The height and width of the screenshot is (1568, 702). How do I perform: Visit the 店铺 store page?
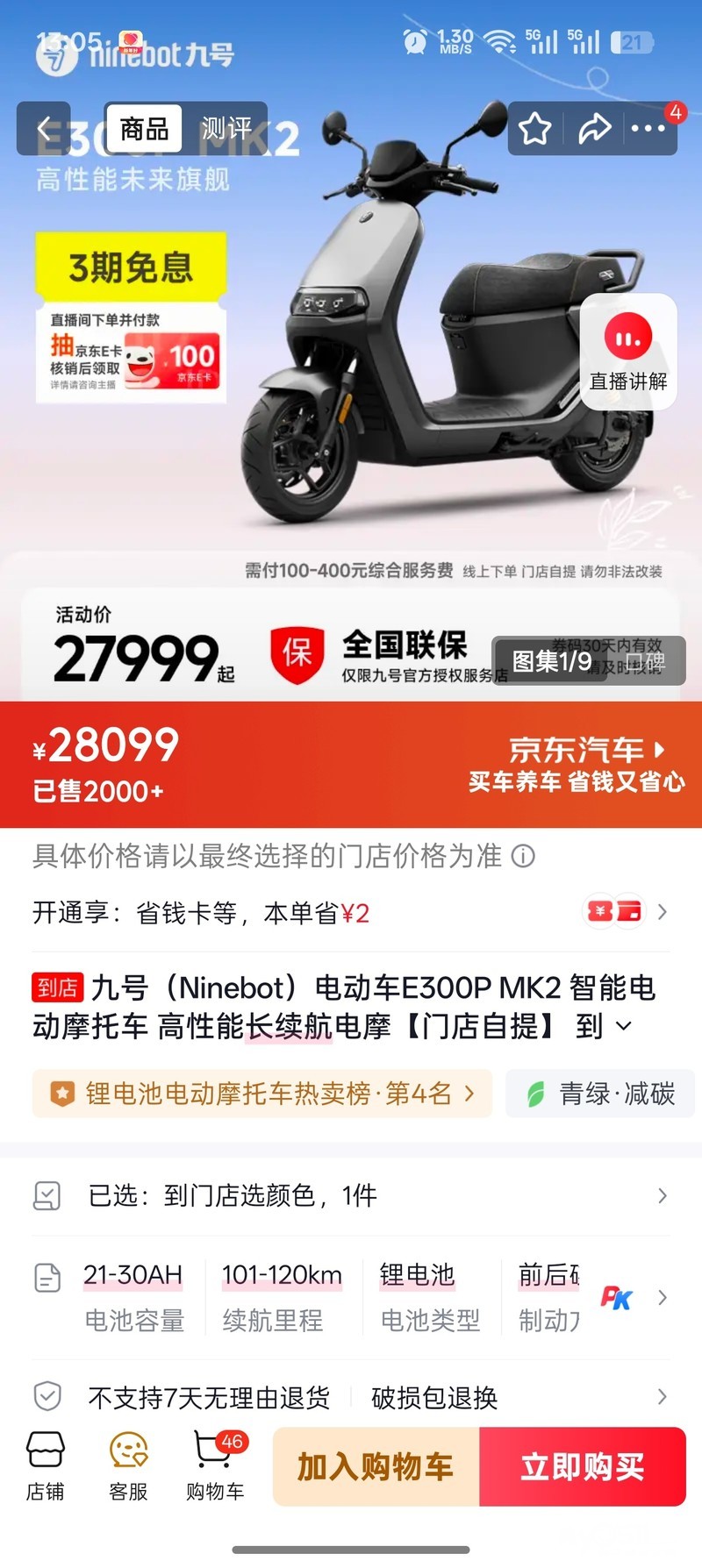(46, 1466)
